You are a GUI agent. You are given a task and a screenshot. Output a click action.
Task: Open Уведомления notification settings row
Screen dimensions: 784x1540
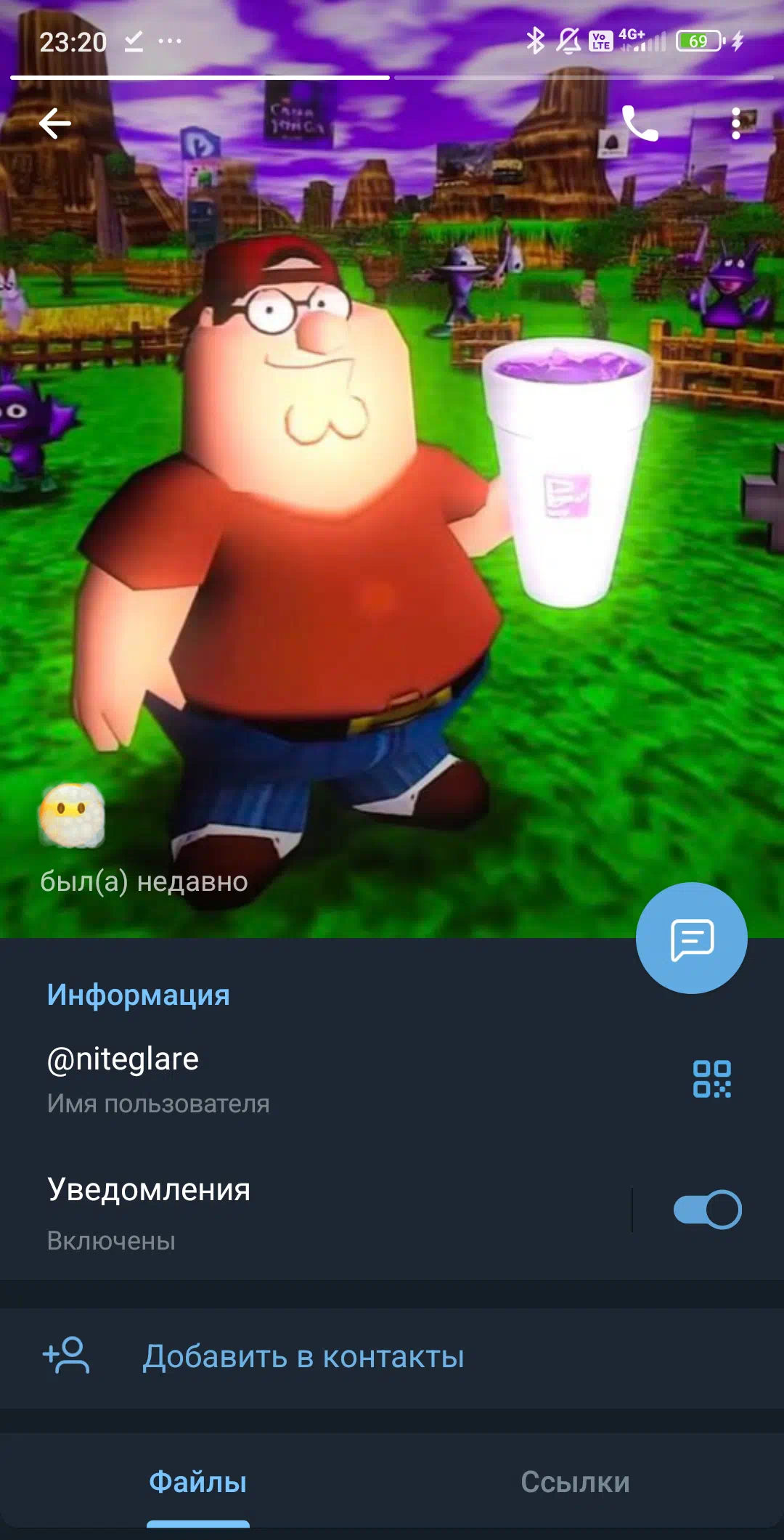[316, 1213]
